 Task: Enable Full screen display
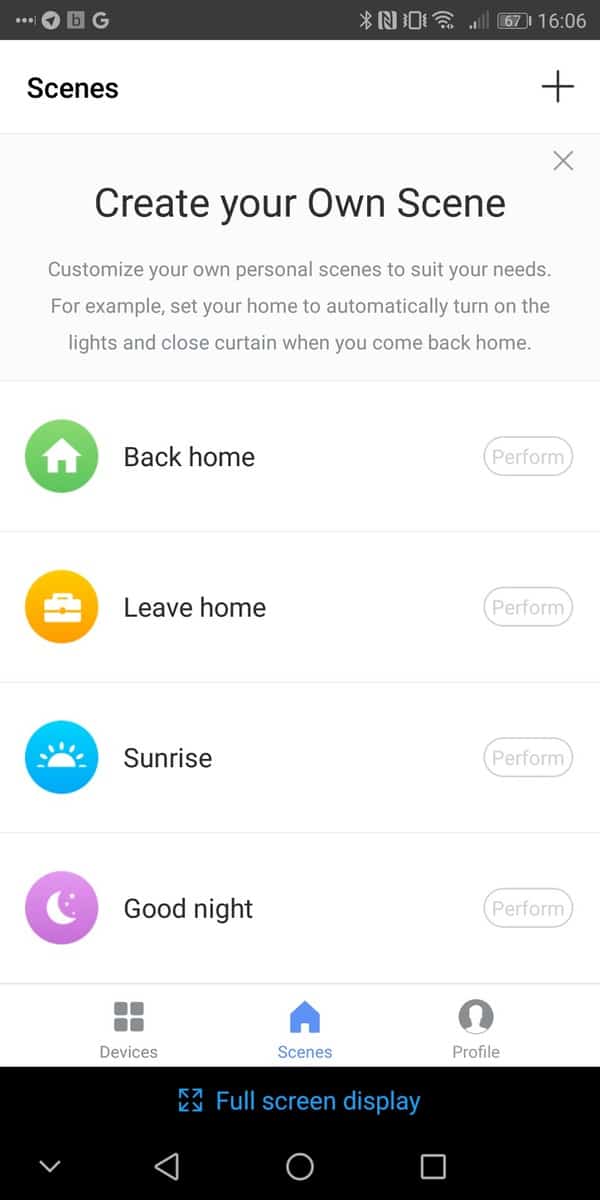point(299,1101)
